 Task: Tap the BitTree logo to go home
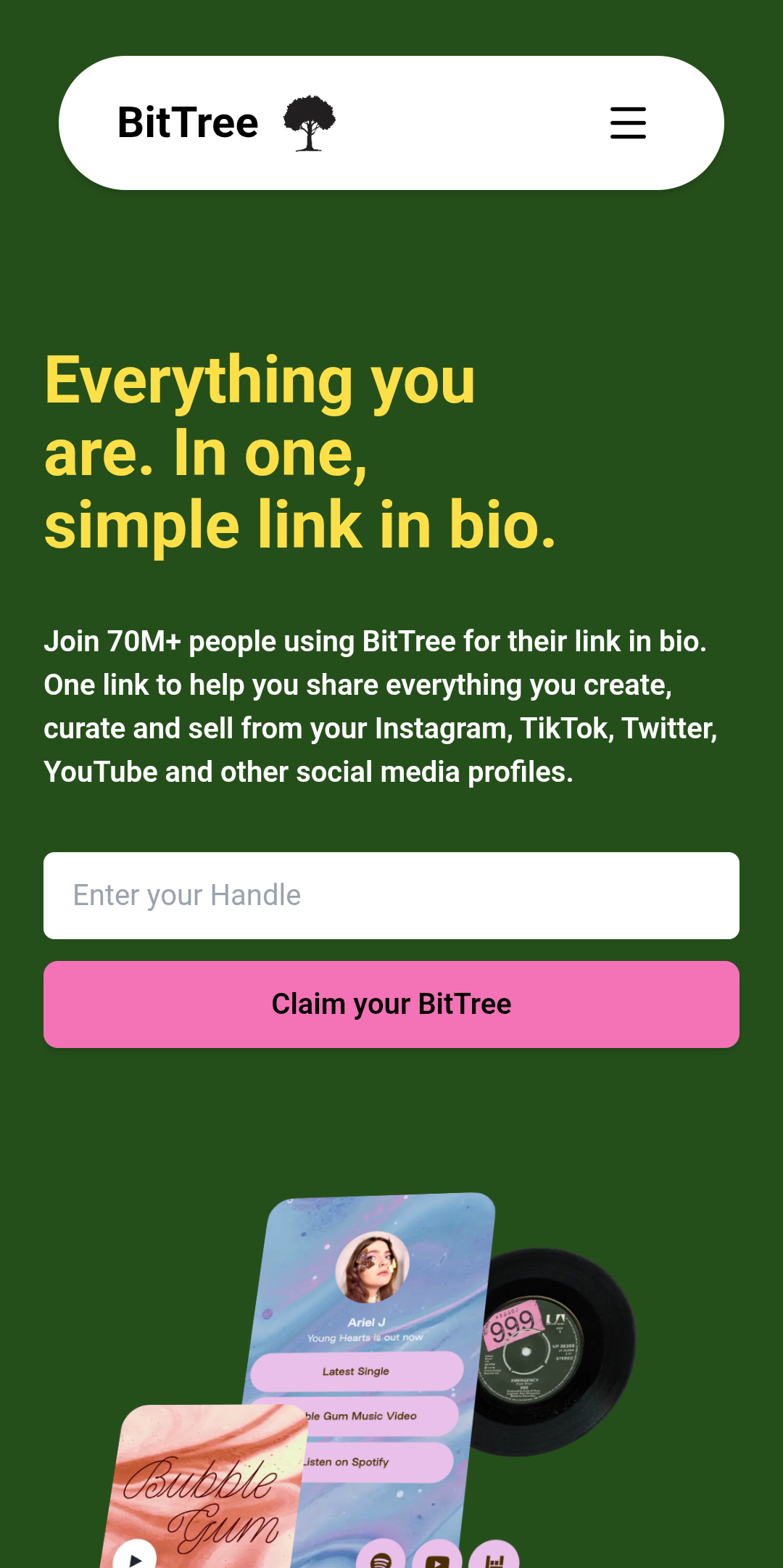pyautogui.click(x=226, y=123)
